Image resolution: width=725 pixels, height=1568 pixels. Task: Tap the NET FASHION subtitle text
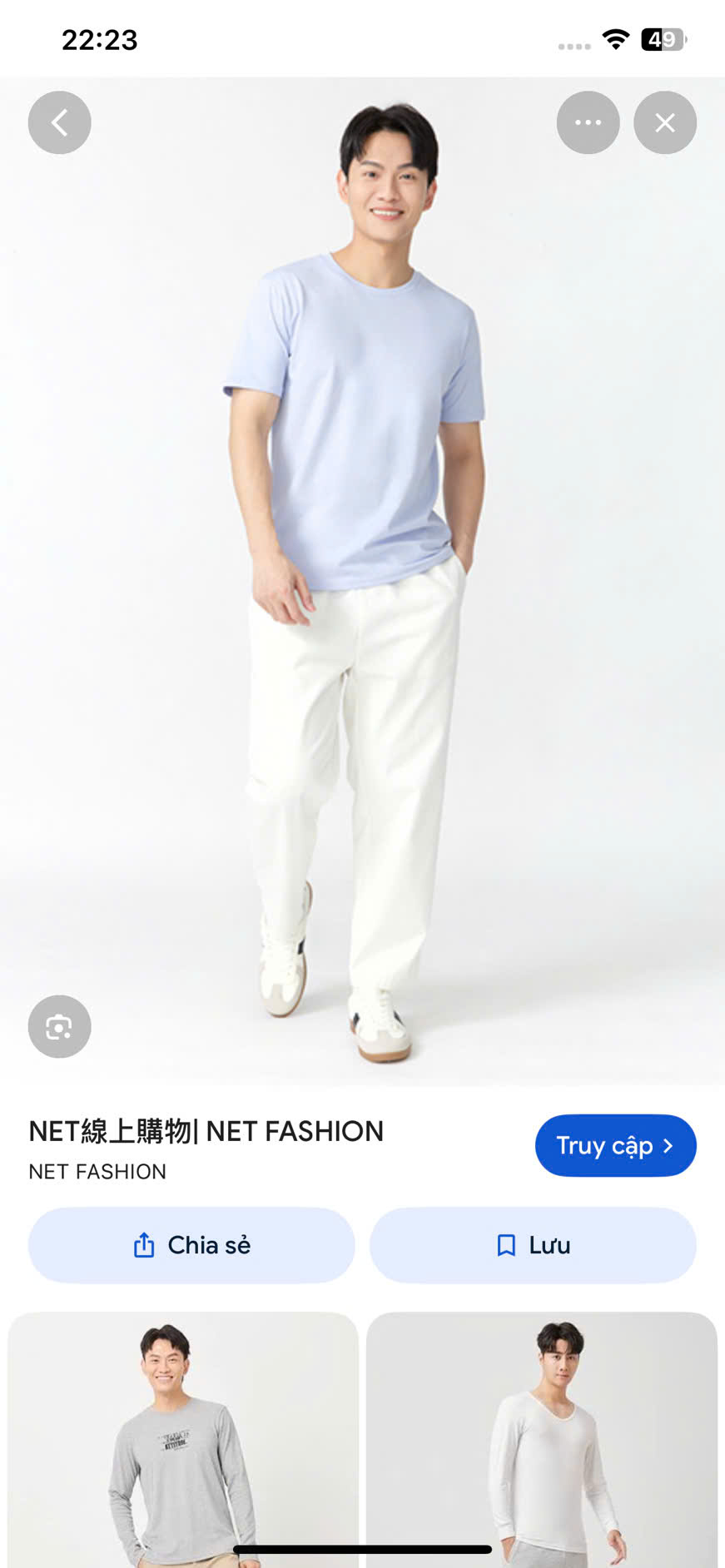(97, 1171)
